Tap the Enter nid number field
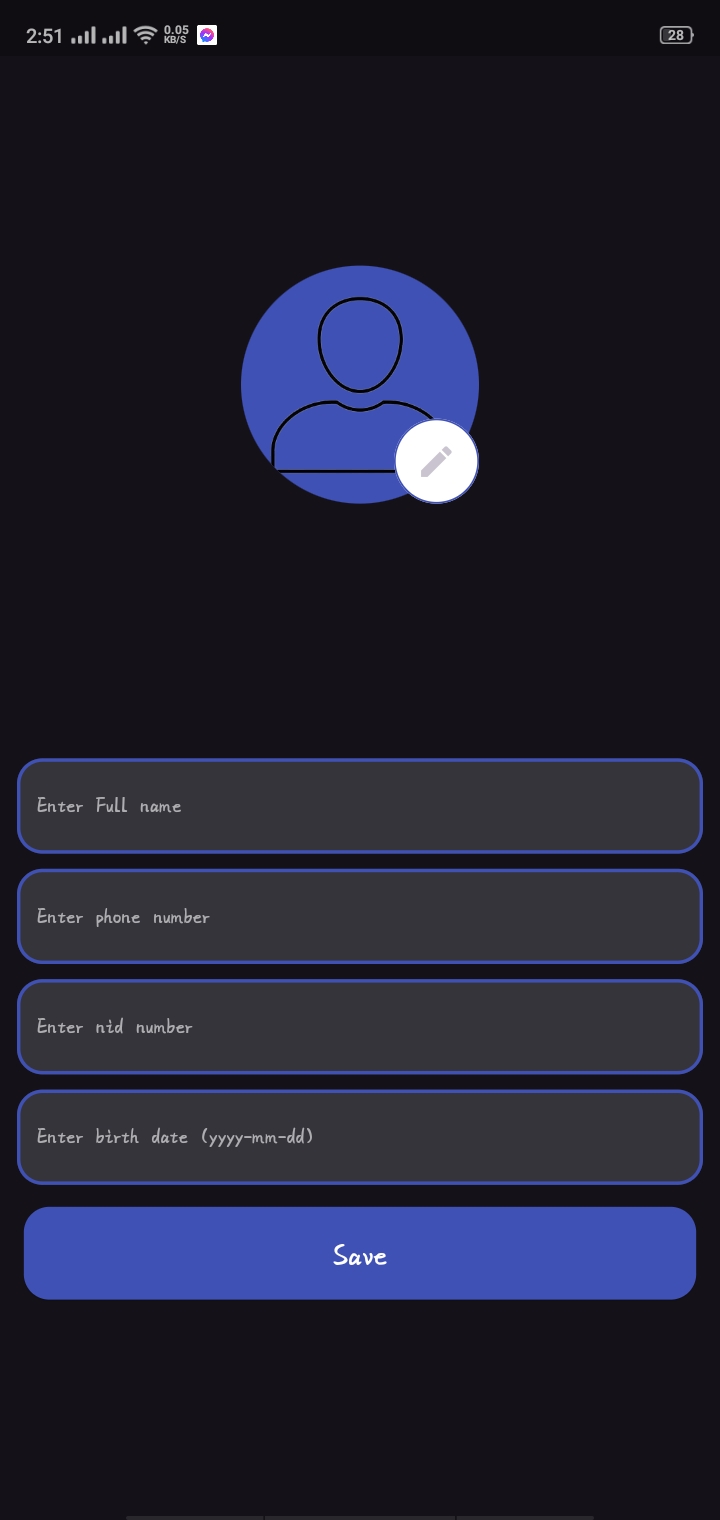The width and height of the screenshot is (720, 1520). (x=360, y=1026)
